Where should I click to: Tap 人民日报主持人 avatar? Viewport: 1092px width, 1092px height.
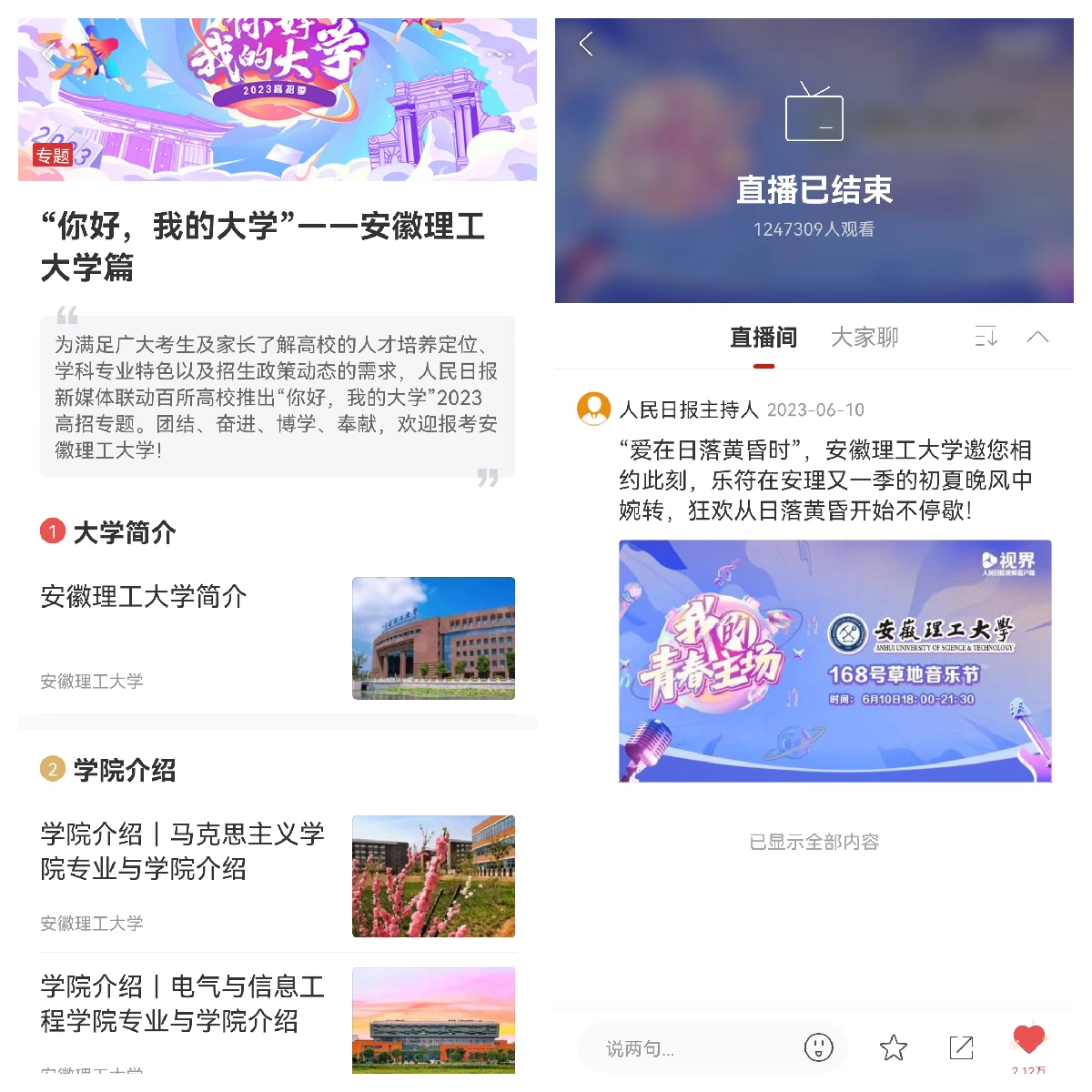coord(594,409)
